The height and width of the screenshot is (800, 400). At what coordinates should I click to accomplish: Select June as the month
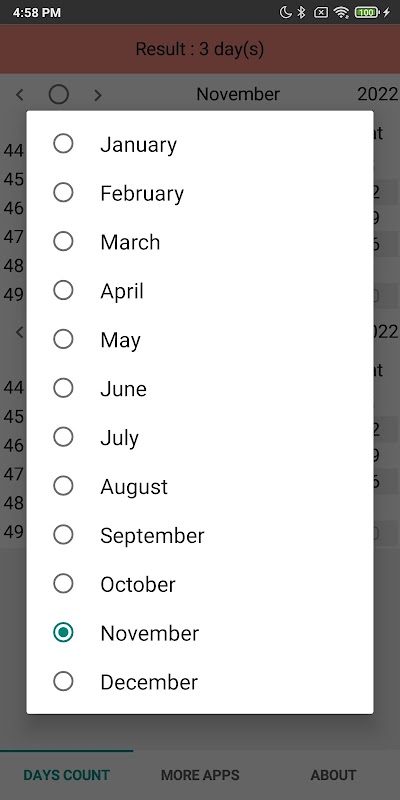tap(199, 389)
